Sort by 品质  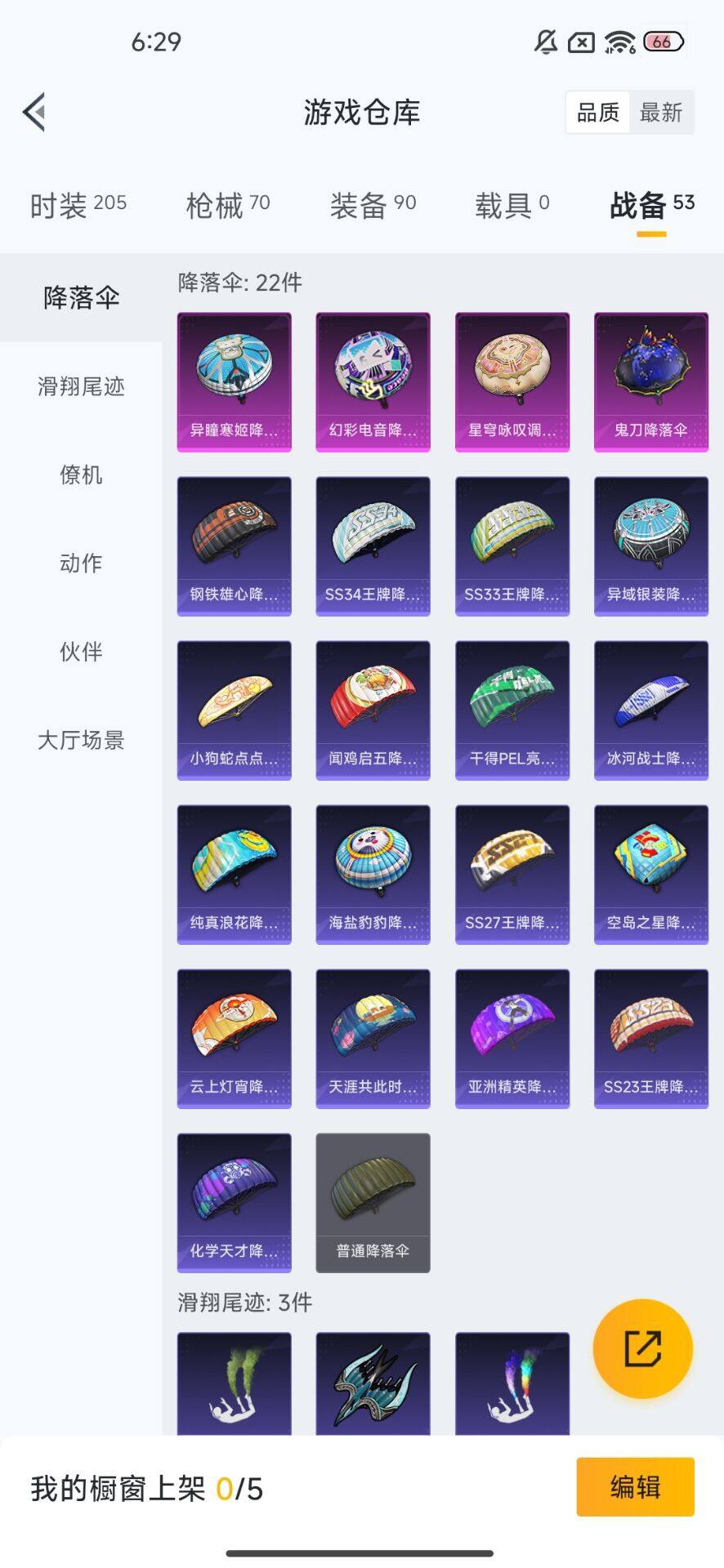tap(598, 113)
